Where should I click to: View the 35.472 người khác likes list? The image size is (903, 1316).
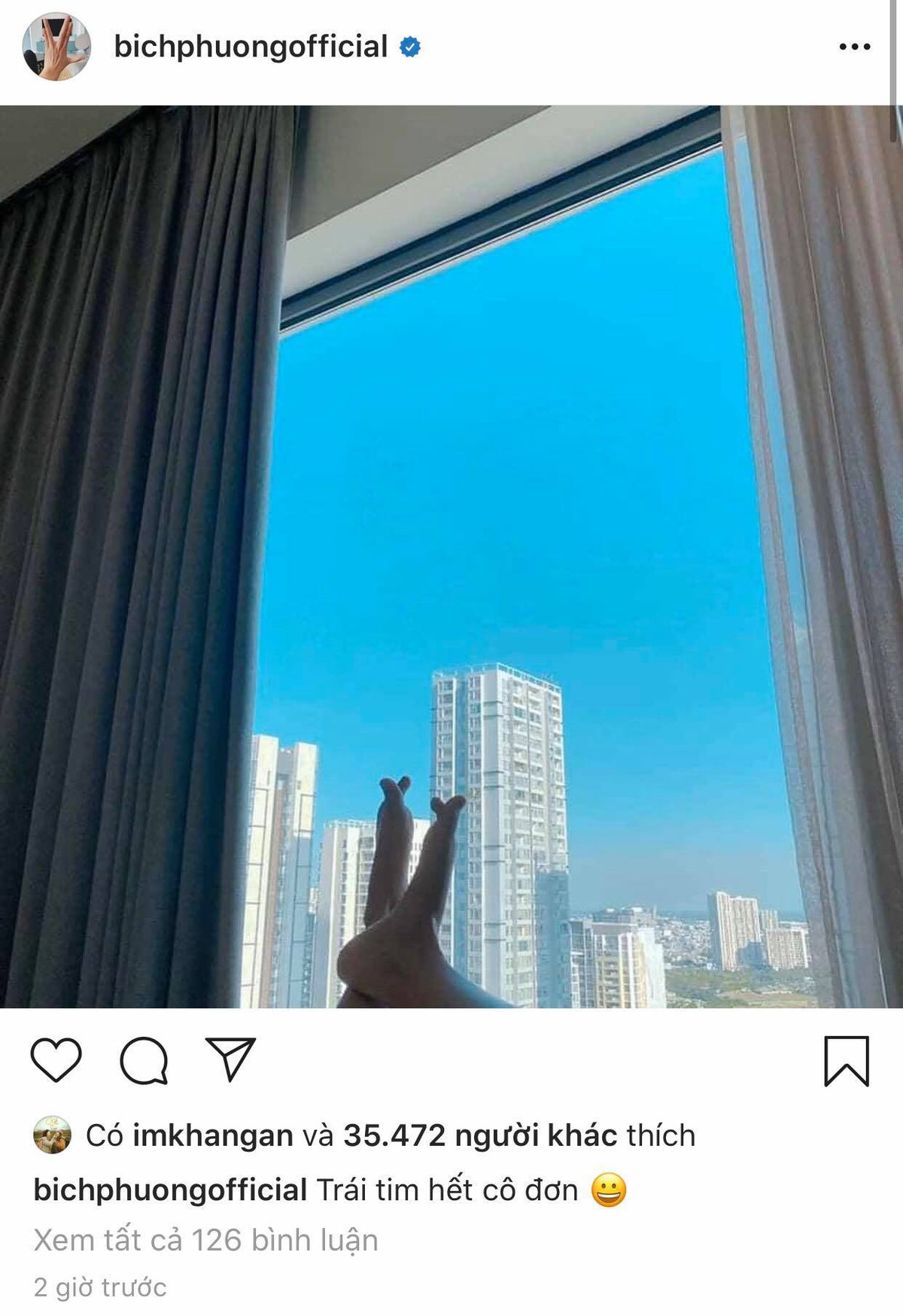[479, 1135]
